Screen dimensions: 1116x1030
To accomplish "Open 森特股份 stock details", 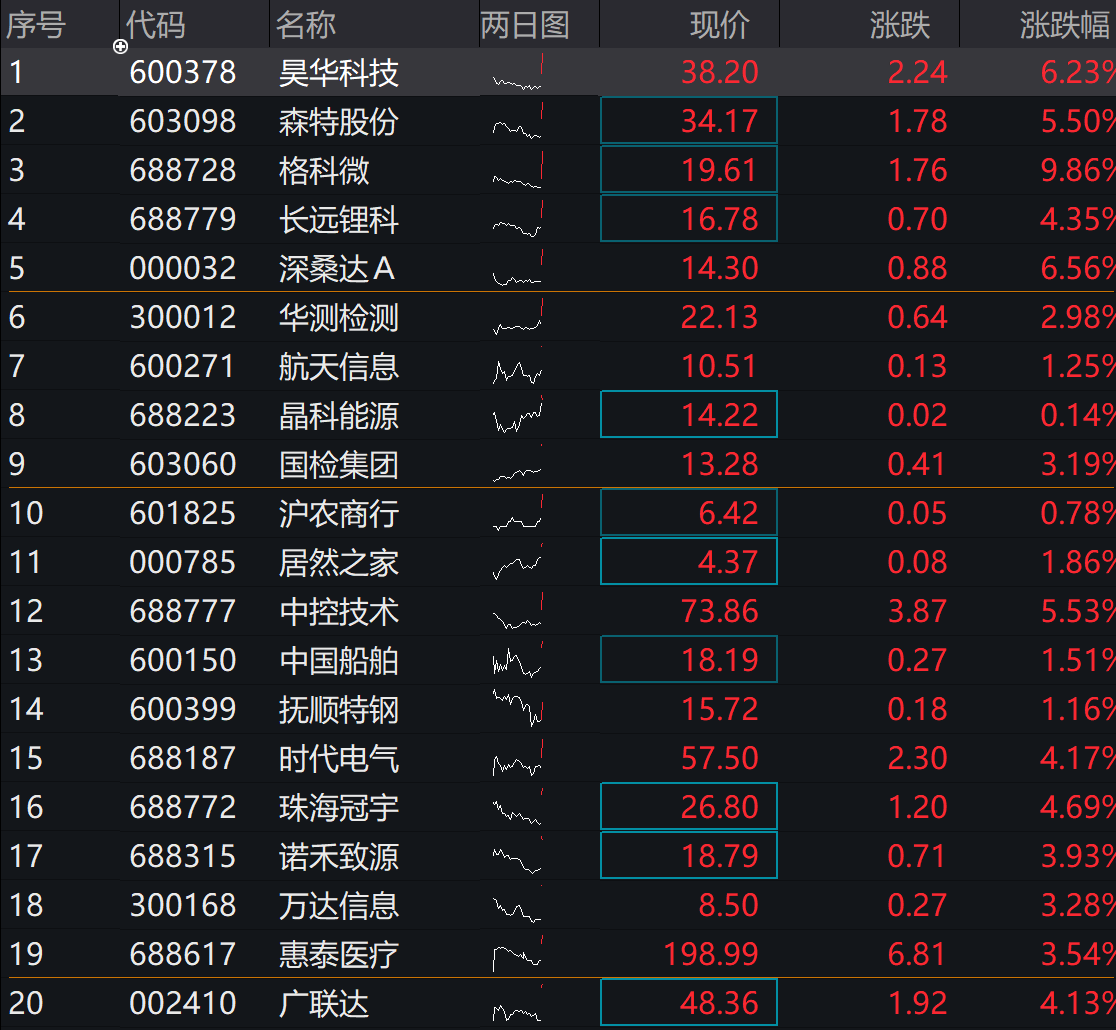I will (x=558, y=121).
